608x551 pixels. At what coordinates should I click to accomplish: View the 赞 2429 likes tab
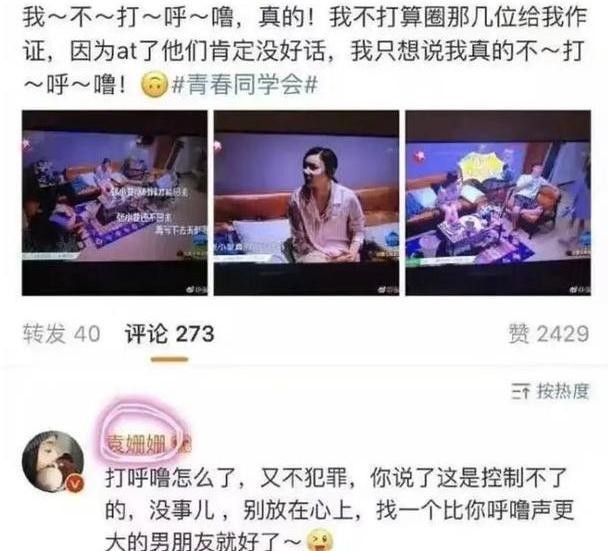(x=548, y=335)
